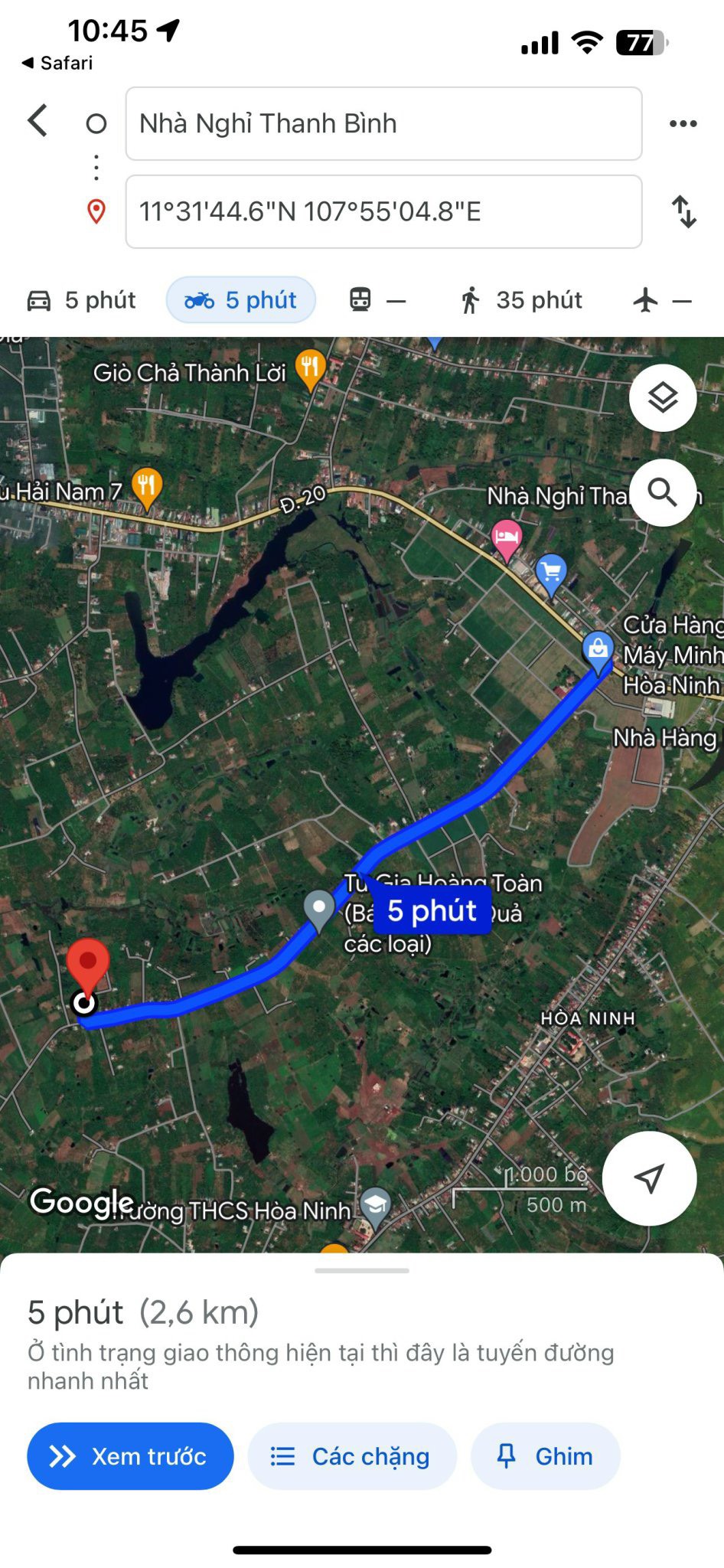Pin this route with Ghim
This screenshot has width=724, height=1568.
click(x=545, y=1456)
